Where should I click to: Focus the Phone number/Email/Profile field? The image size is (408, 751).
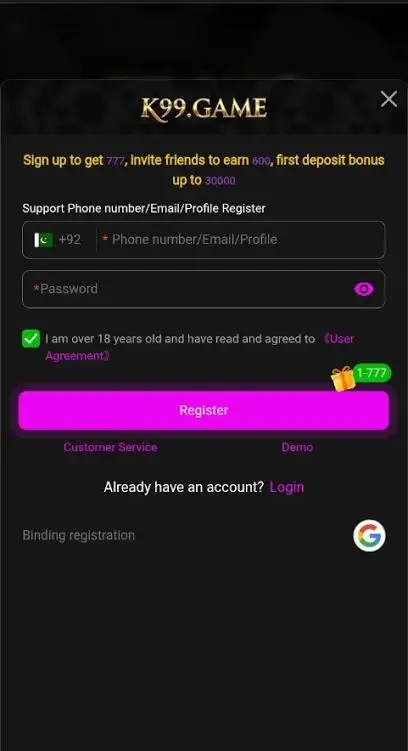242,239
